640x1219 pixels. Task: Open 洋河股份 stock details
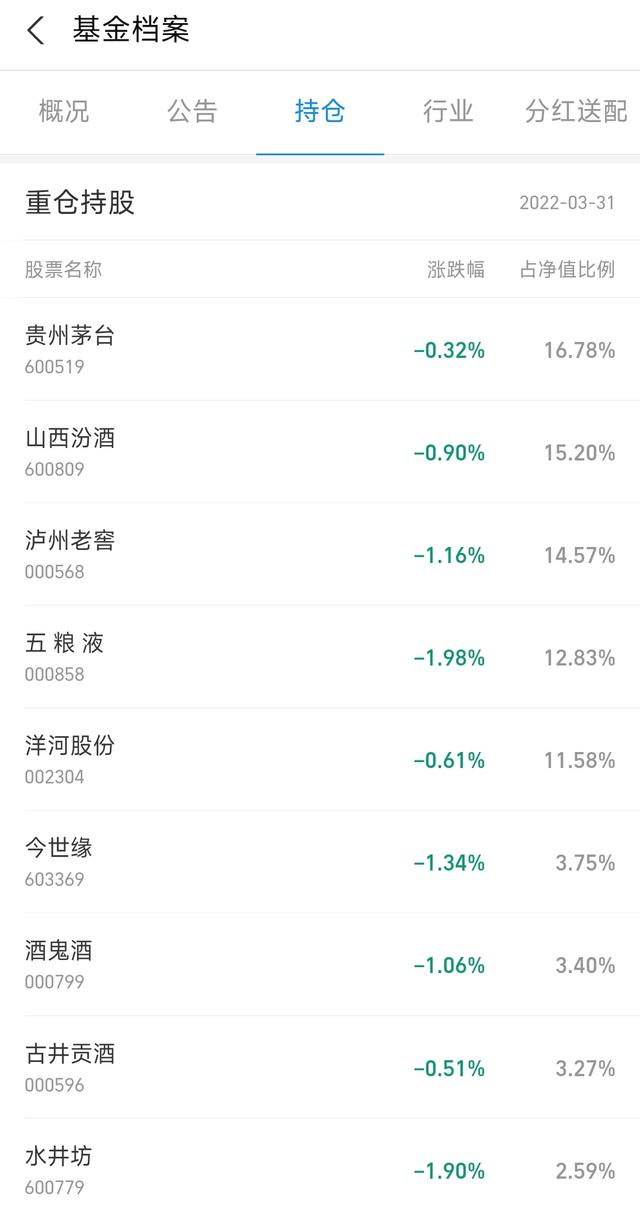click(320, 760)
